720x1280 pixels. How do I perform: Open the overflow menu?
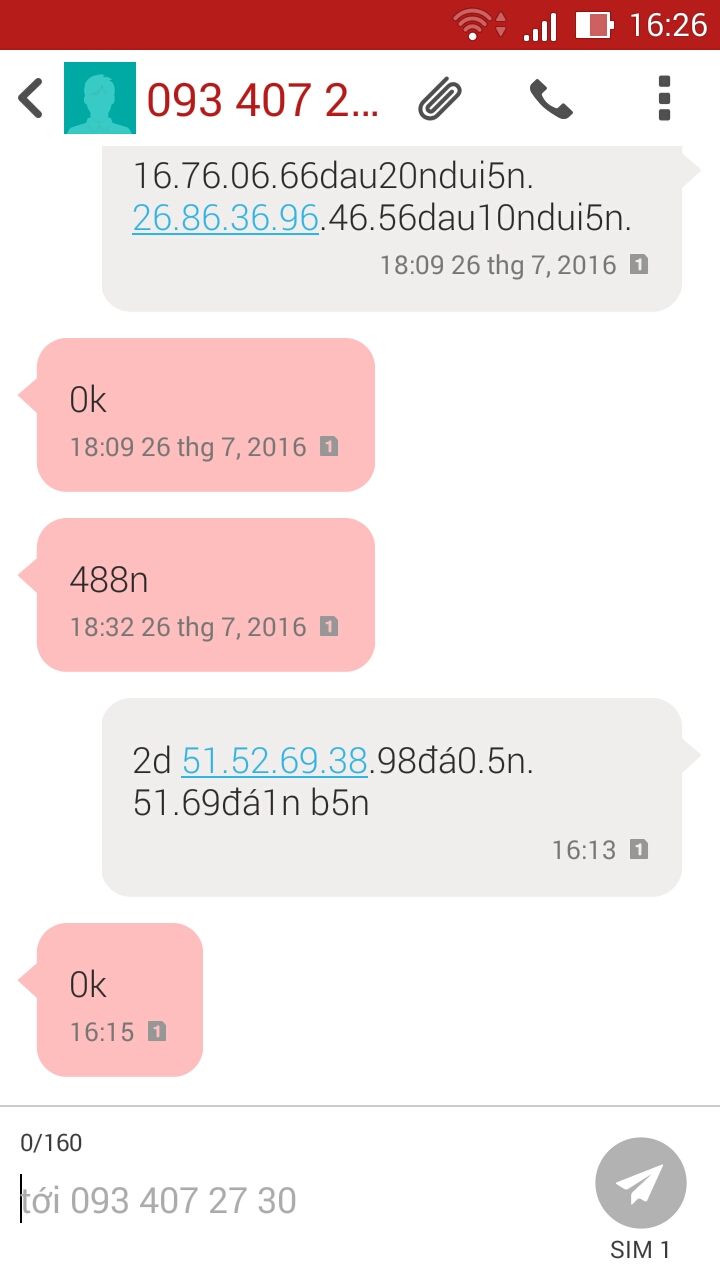click(664, 98)
